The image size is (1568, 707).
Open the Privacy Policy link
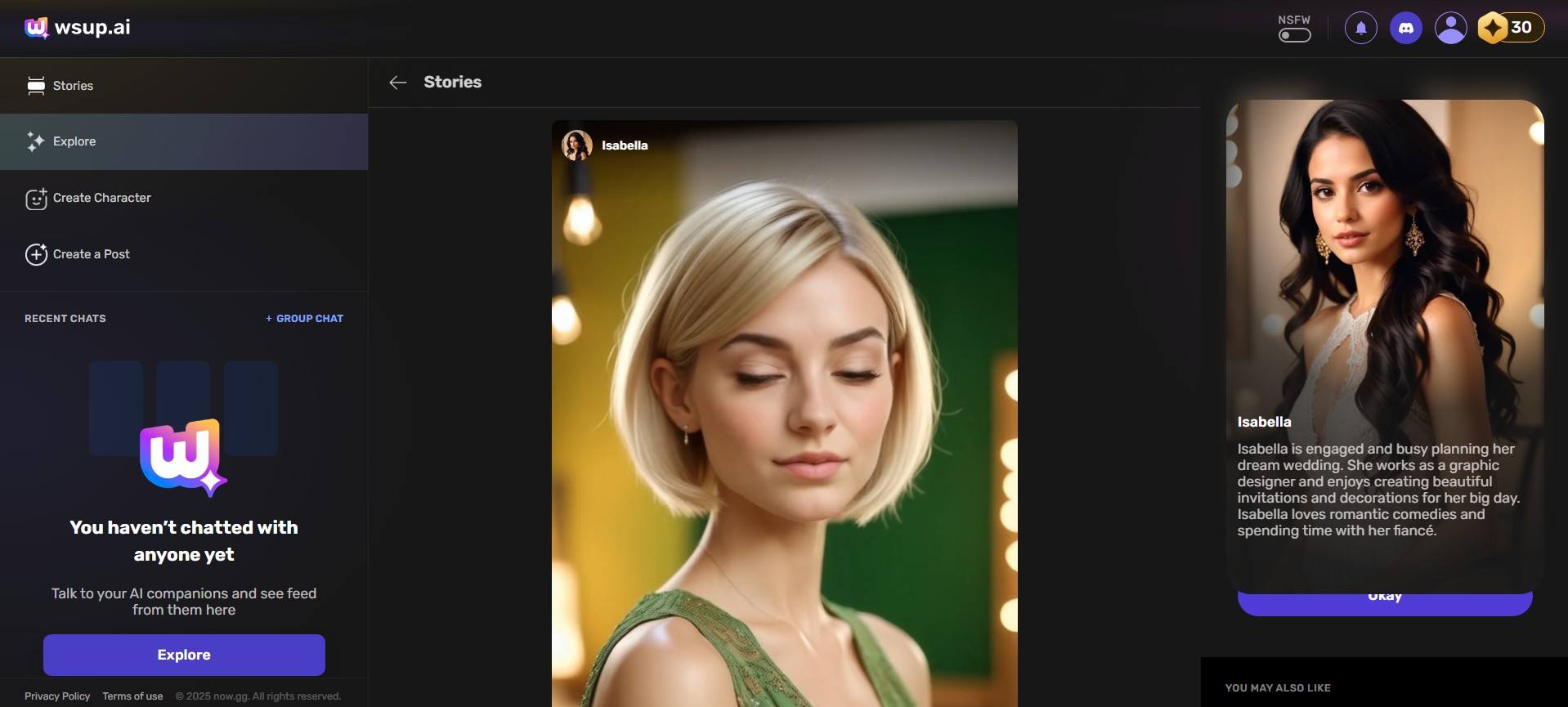coord(57,696)
